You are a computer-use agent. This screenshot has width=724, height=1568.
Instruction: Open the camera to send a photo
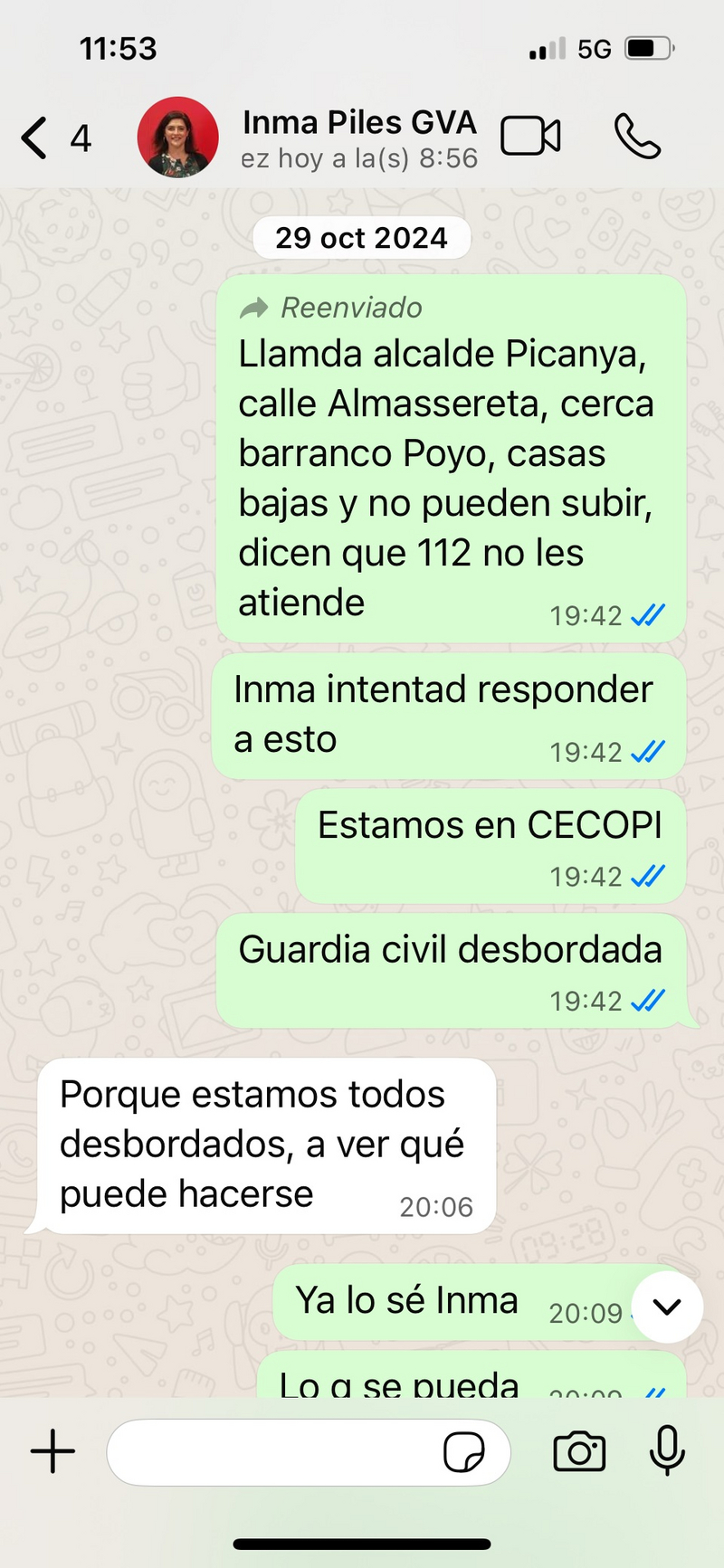click(579, 1452)
